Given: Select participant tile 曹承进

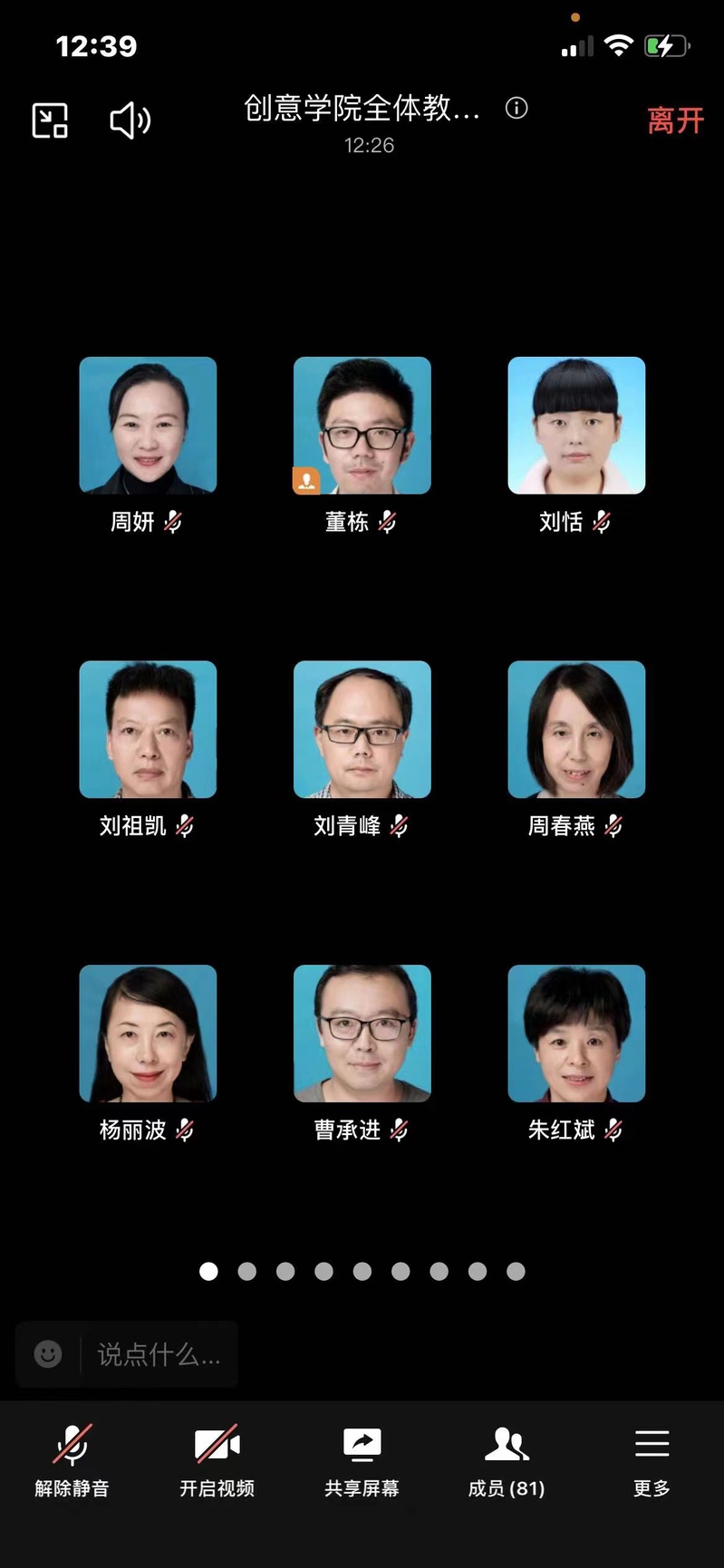Looking at the screenshot, I should click(362, 1034).
